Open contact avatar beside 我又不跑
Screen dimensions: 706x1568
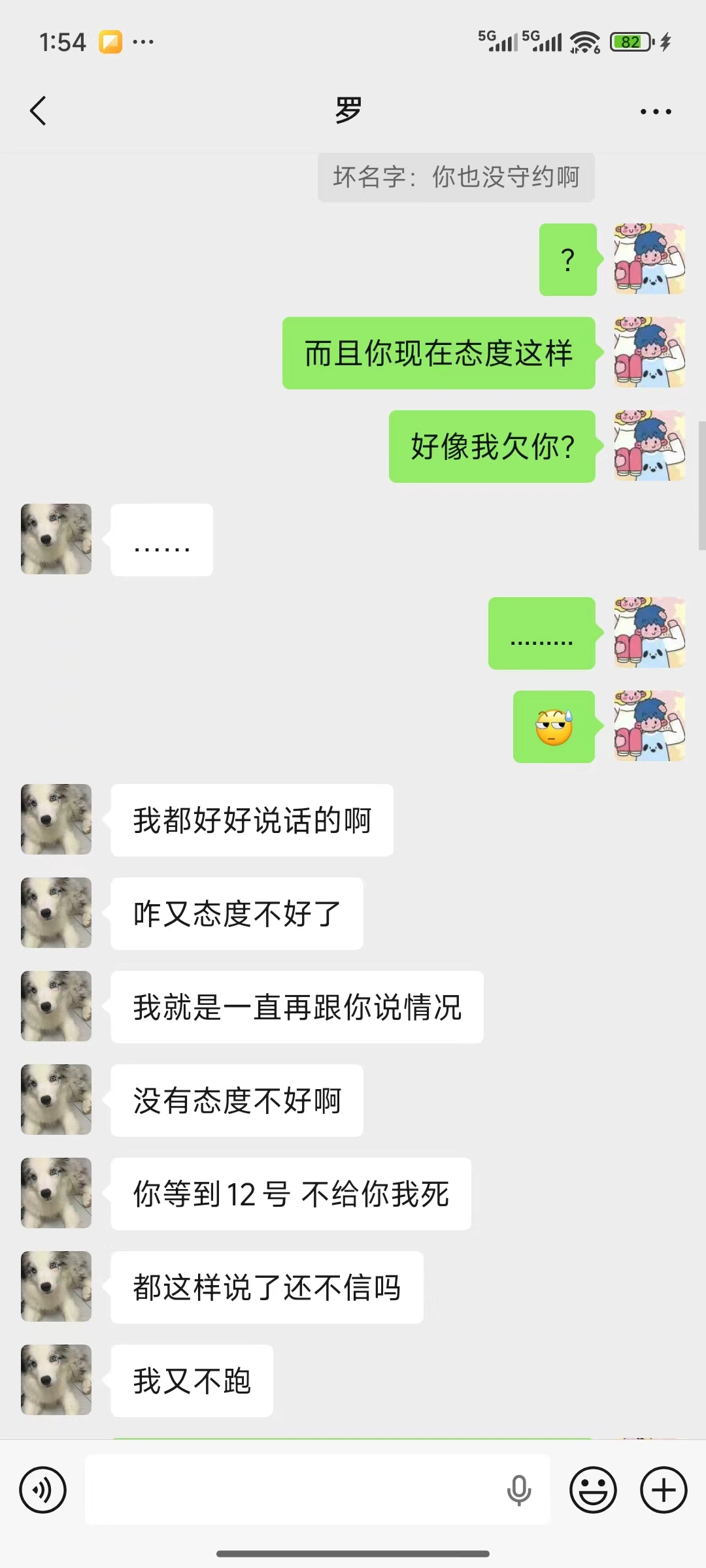(56, 1380)
